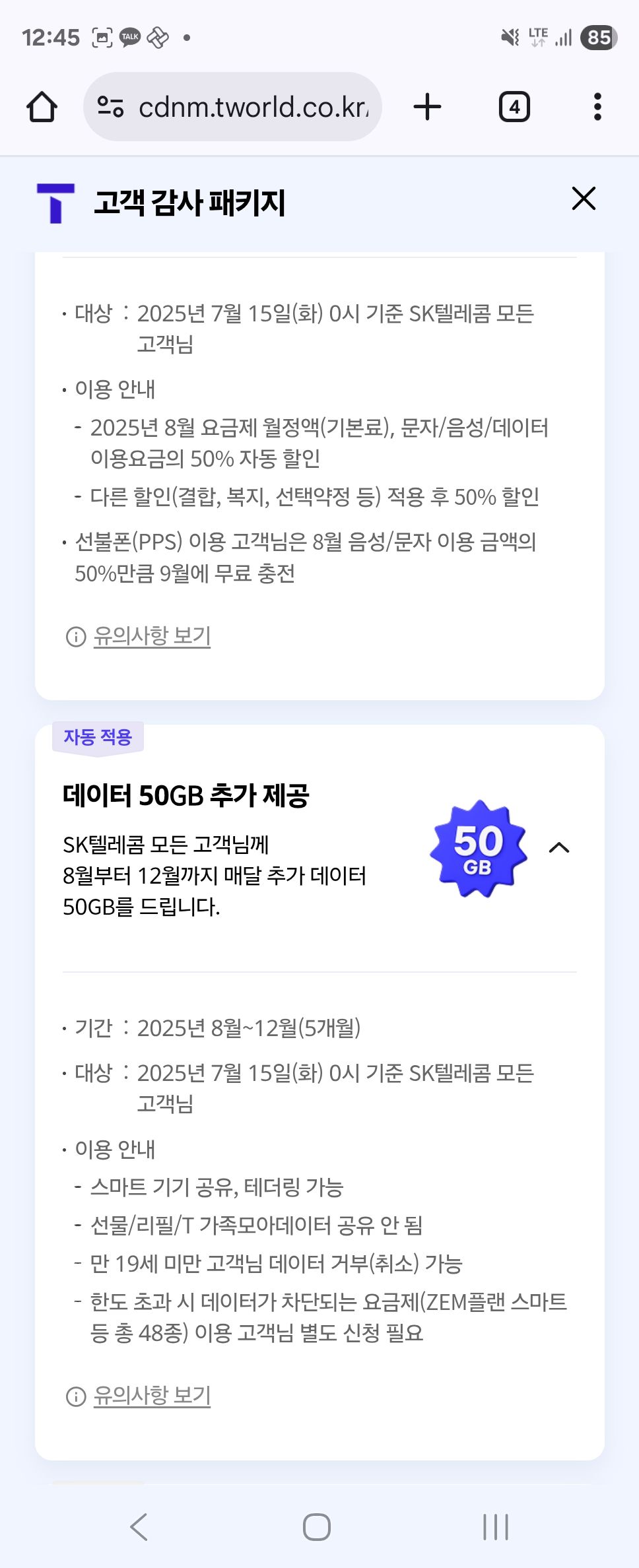
Task: Open recent apps from the navigation bar
Action: coord(496,1526)
